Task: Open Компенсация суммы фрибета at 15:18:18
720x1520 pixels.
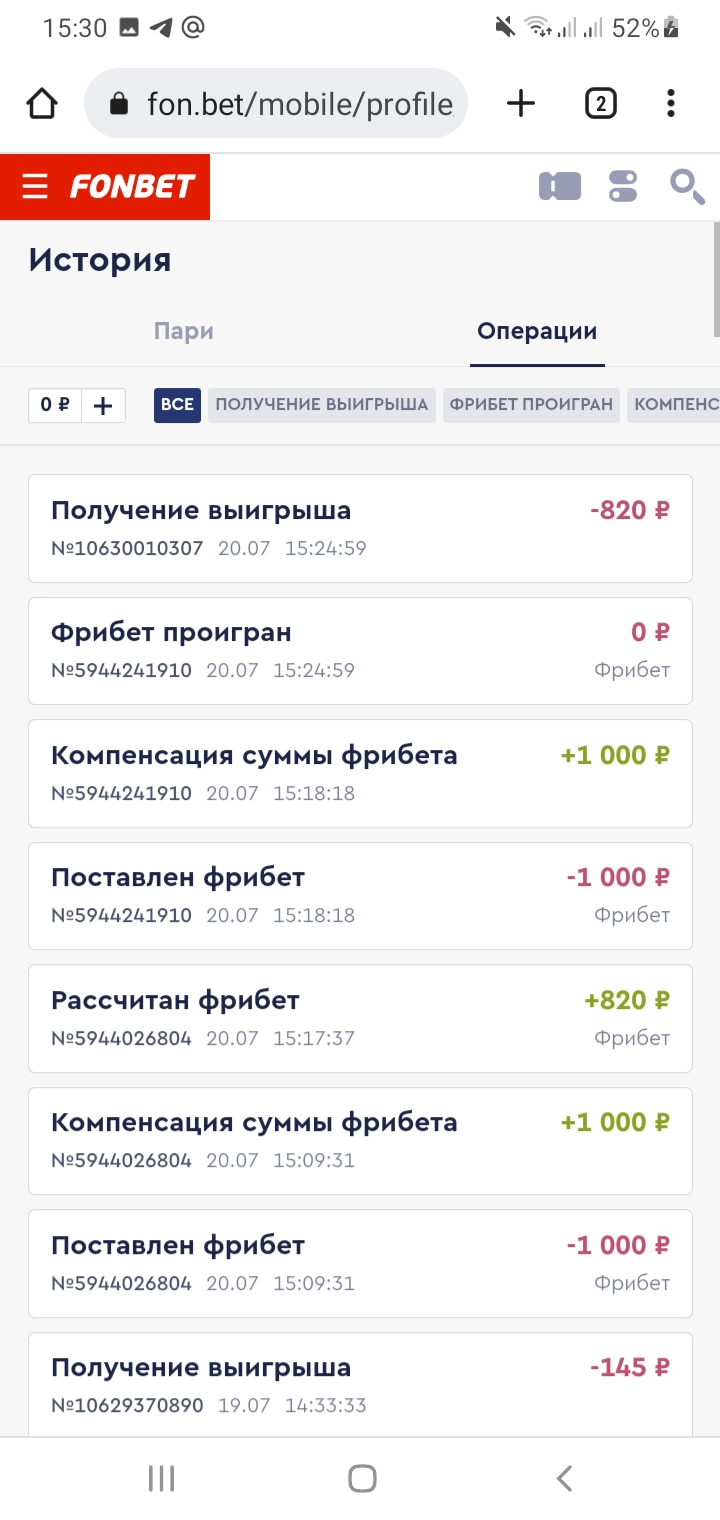Action: [360, 773]
